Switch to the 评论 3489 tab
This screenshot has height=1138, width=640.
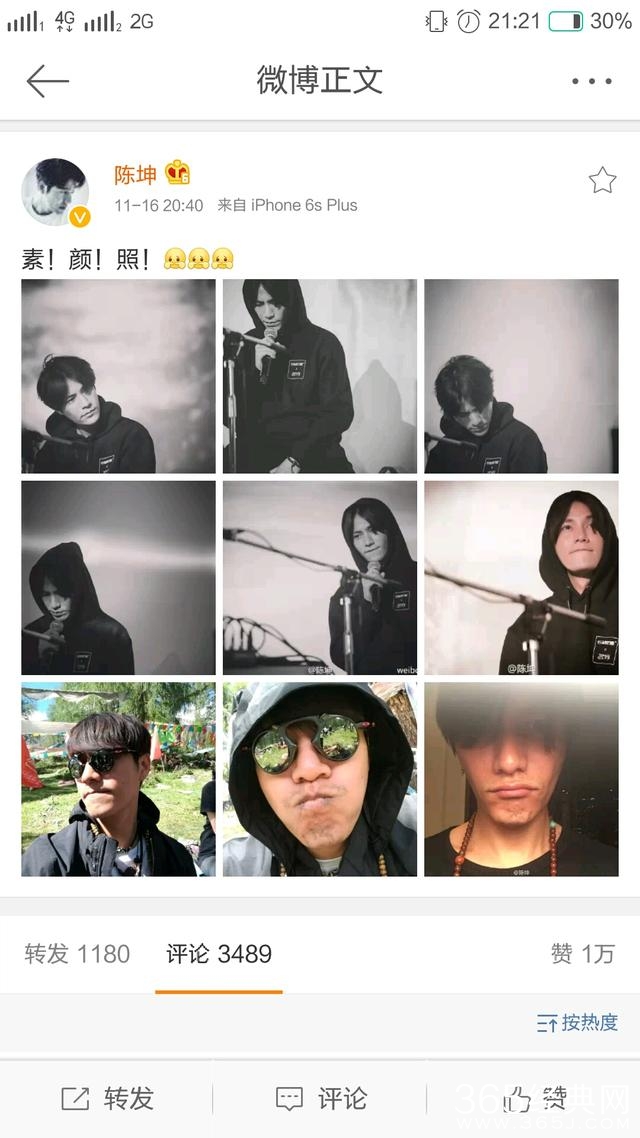pyautogui.click(x=219, y=954)
